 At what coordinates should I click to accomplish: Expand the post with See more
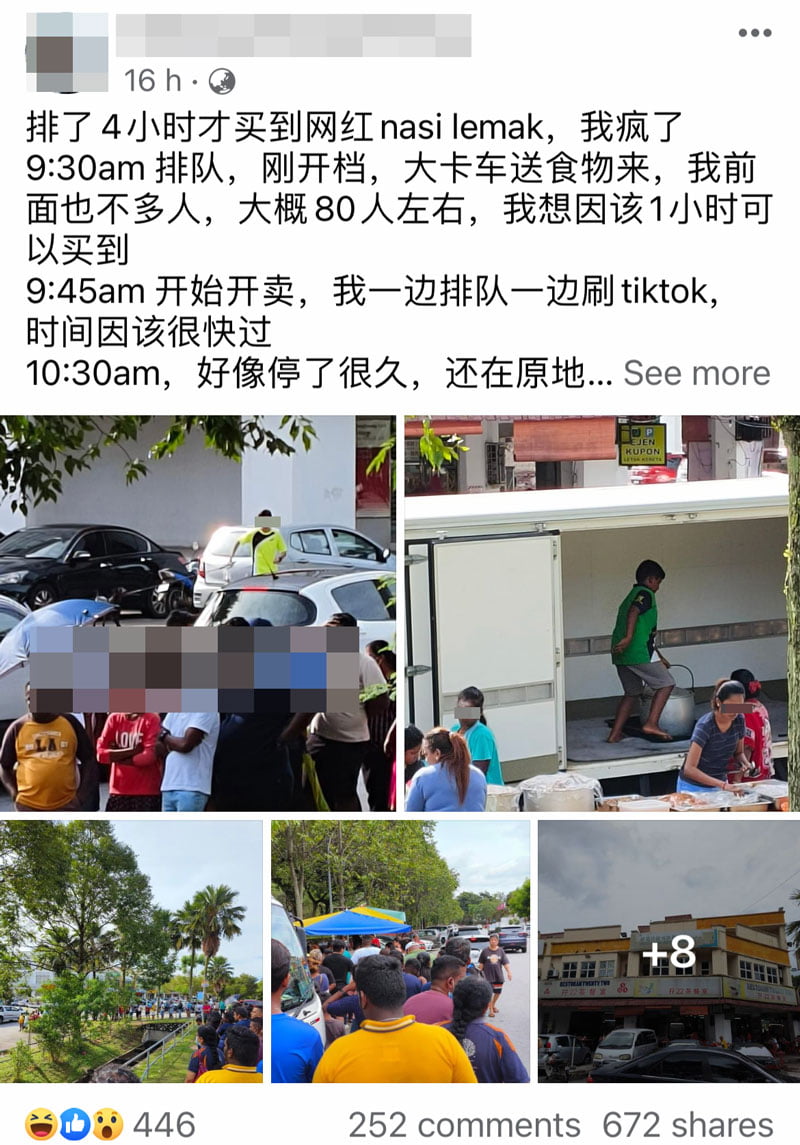[696, 373]
